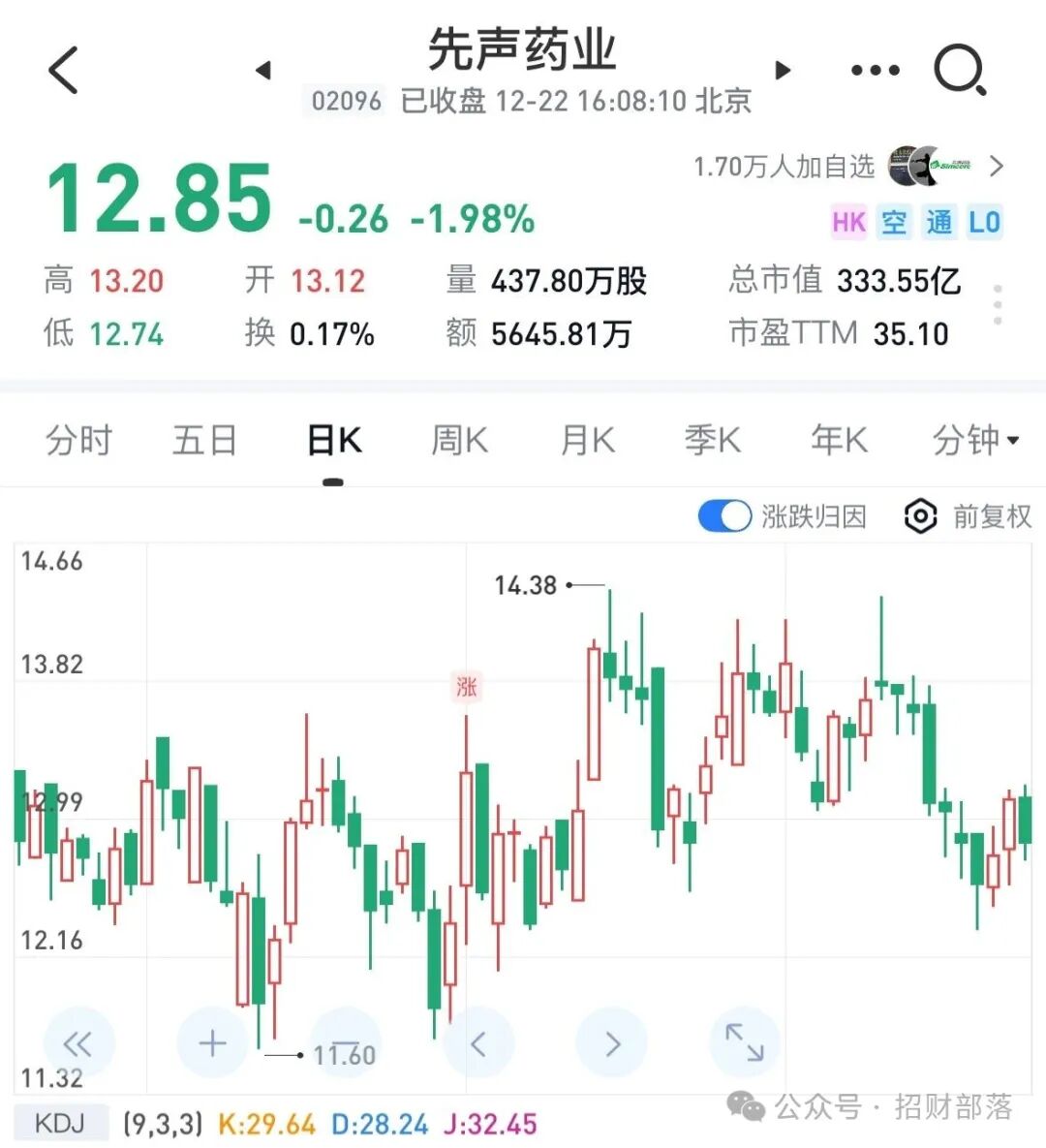Open 前复权 adjustment settings
Image resolution: width=1046 pixels, height=1148 pixels.
tap(968, 516)
